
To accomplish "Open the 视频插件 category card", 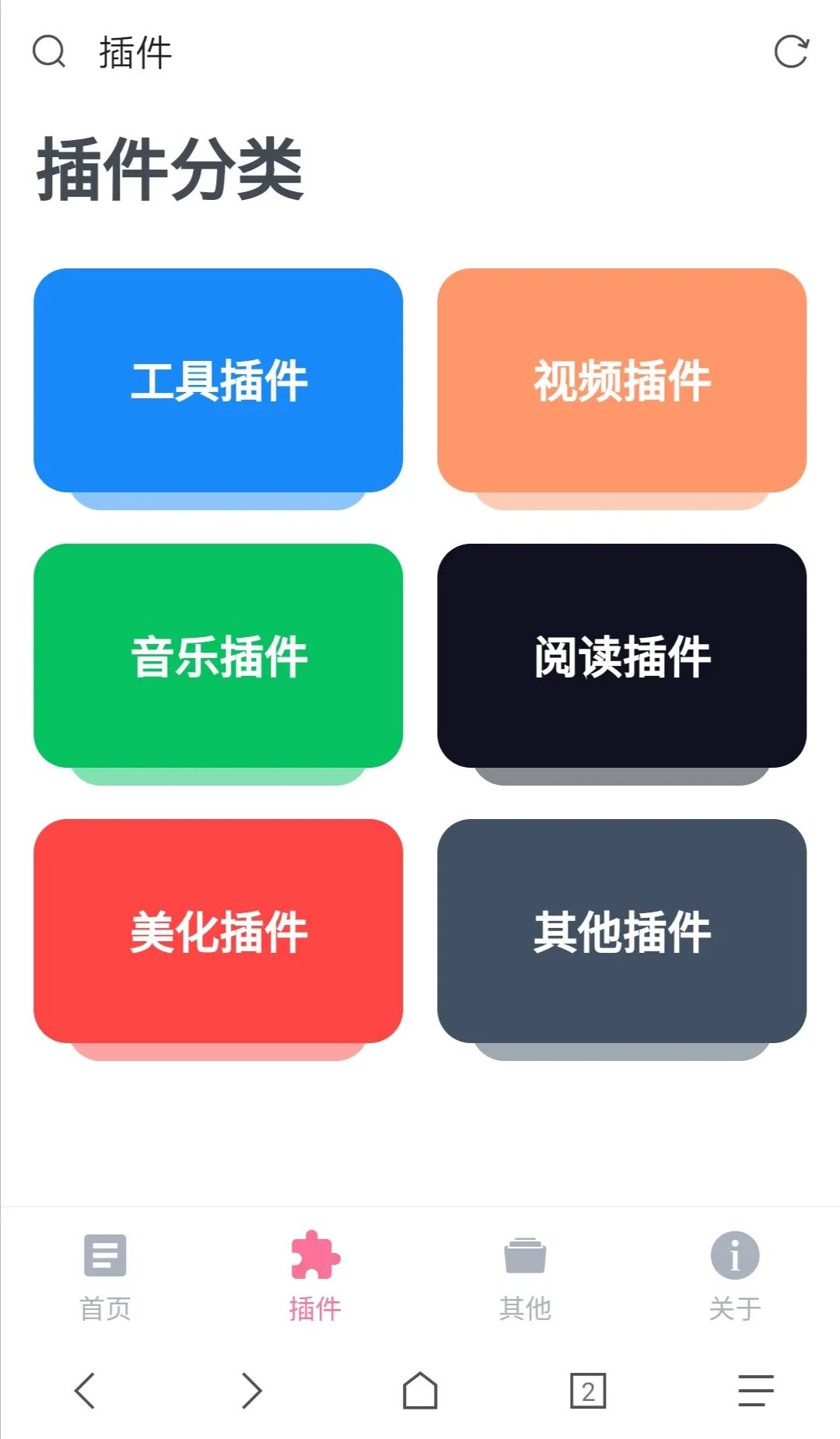I will (621, 380).
